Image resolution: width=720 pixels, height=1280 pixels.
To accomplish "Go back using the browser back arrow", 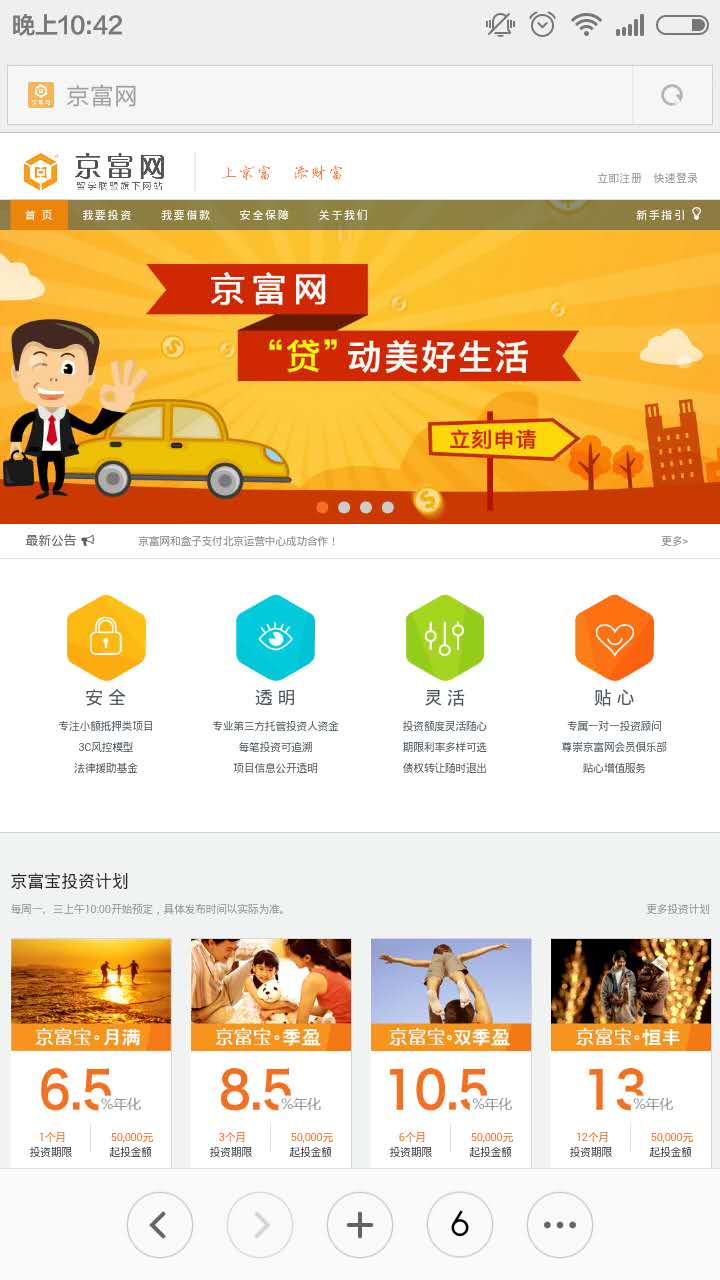I will [x=160, y=1225].
